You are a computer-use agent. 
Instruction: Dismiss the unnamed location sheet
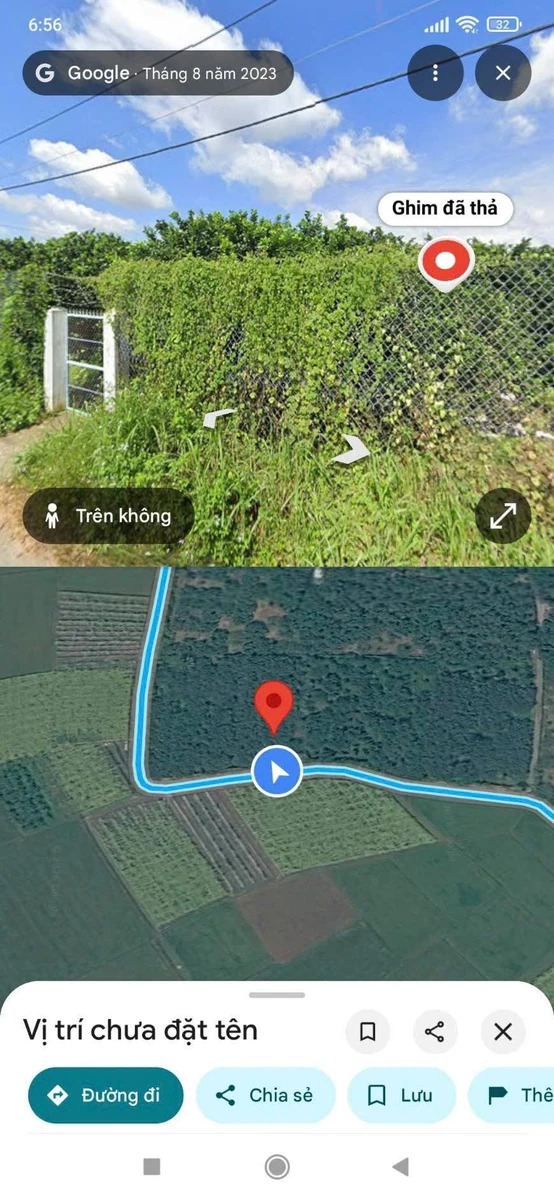point(503,1032)
